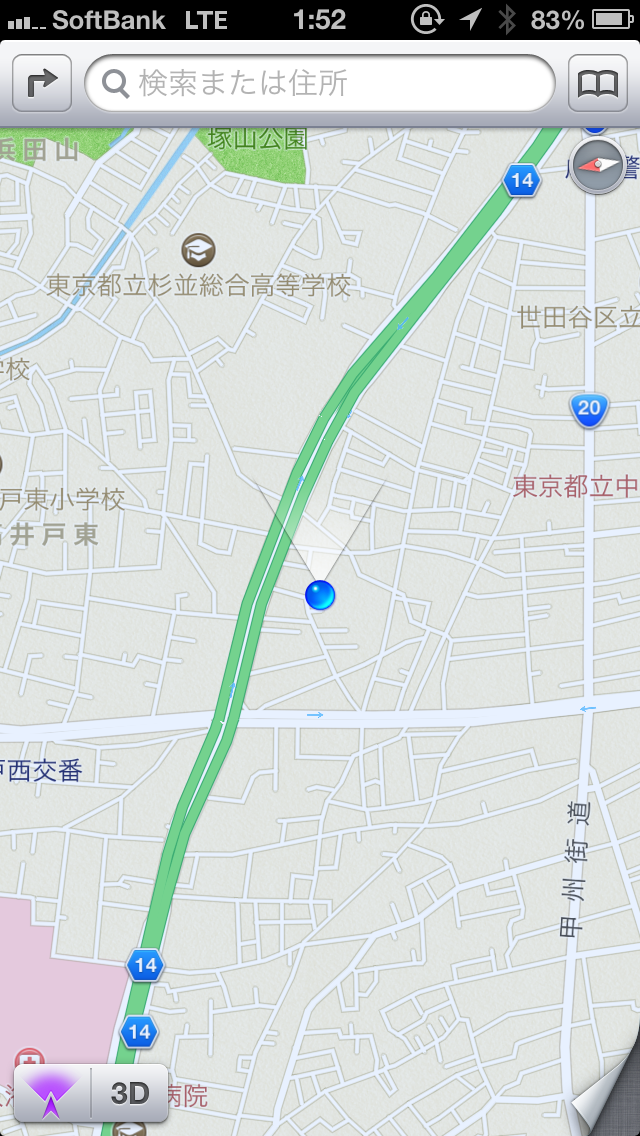Tap the blue current location dot
640x1136 pixels.
(320, 595)
